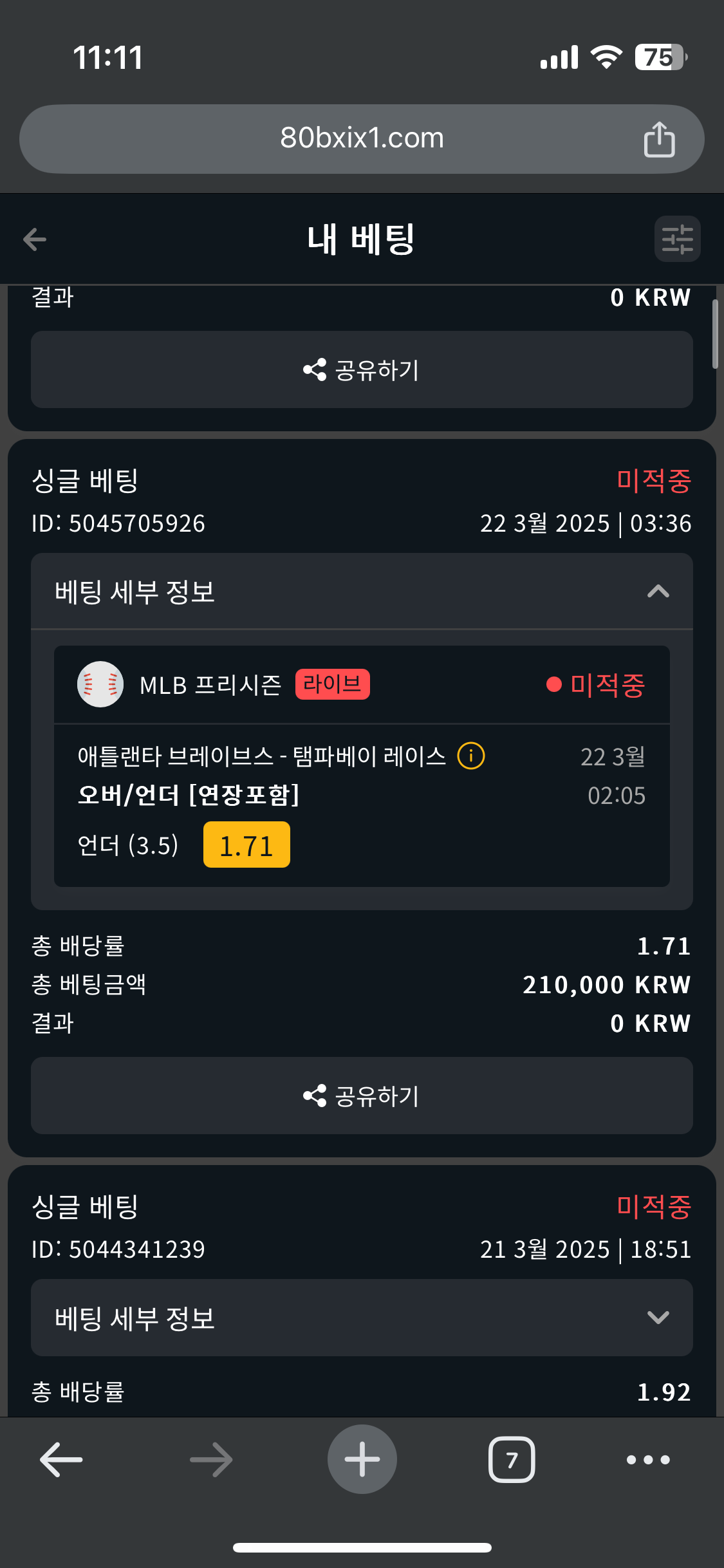Open info icon beside Atlanta Braves match
Screen dimensions: 724x1568
(471, 756)
